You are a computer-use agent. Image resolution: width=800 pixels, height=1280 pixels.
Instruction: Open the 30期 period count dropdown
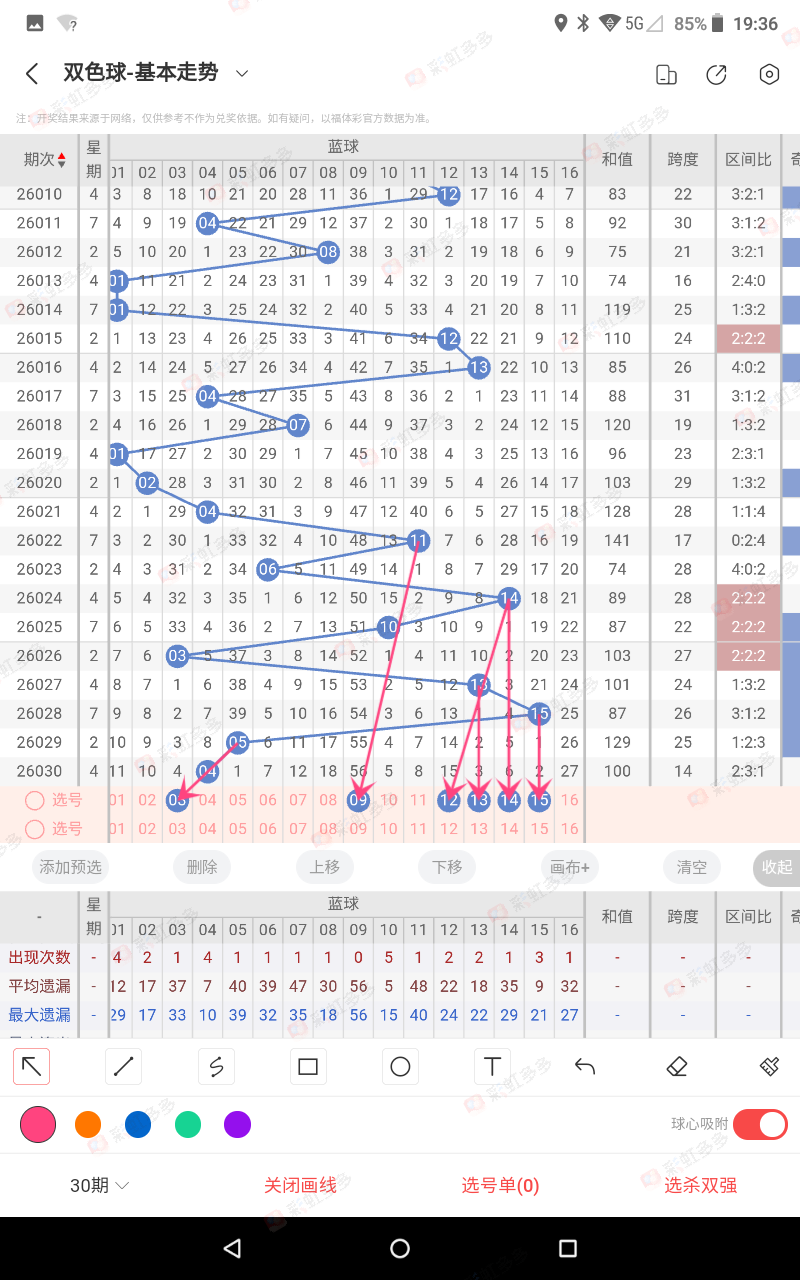point(99,1186)
